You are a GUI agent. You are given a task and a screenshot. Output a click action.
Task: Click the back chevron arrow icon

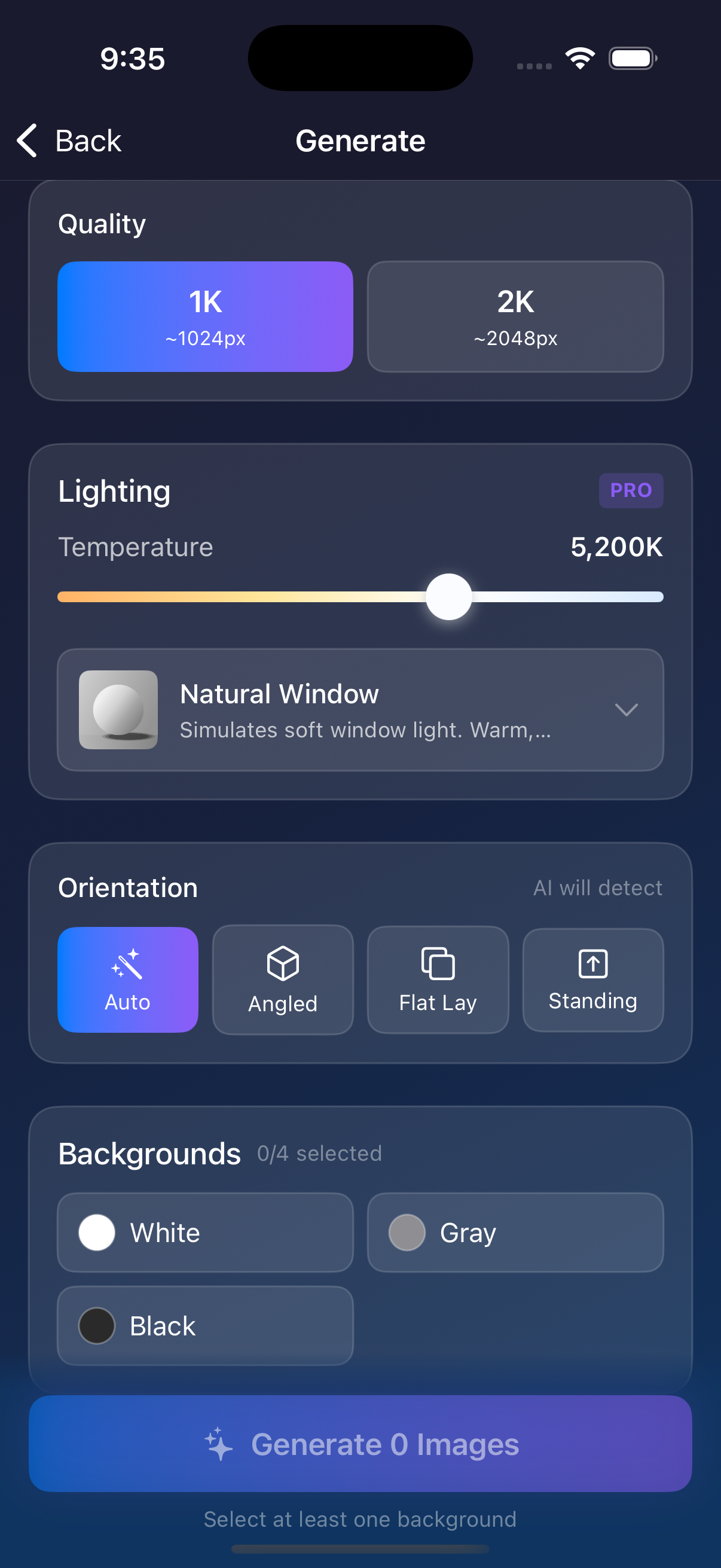[x=26, y=140]
